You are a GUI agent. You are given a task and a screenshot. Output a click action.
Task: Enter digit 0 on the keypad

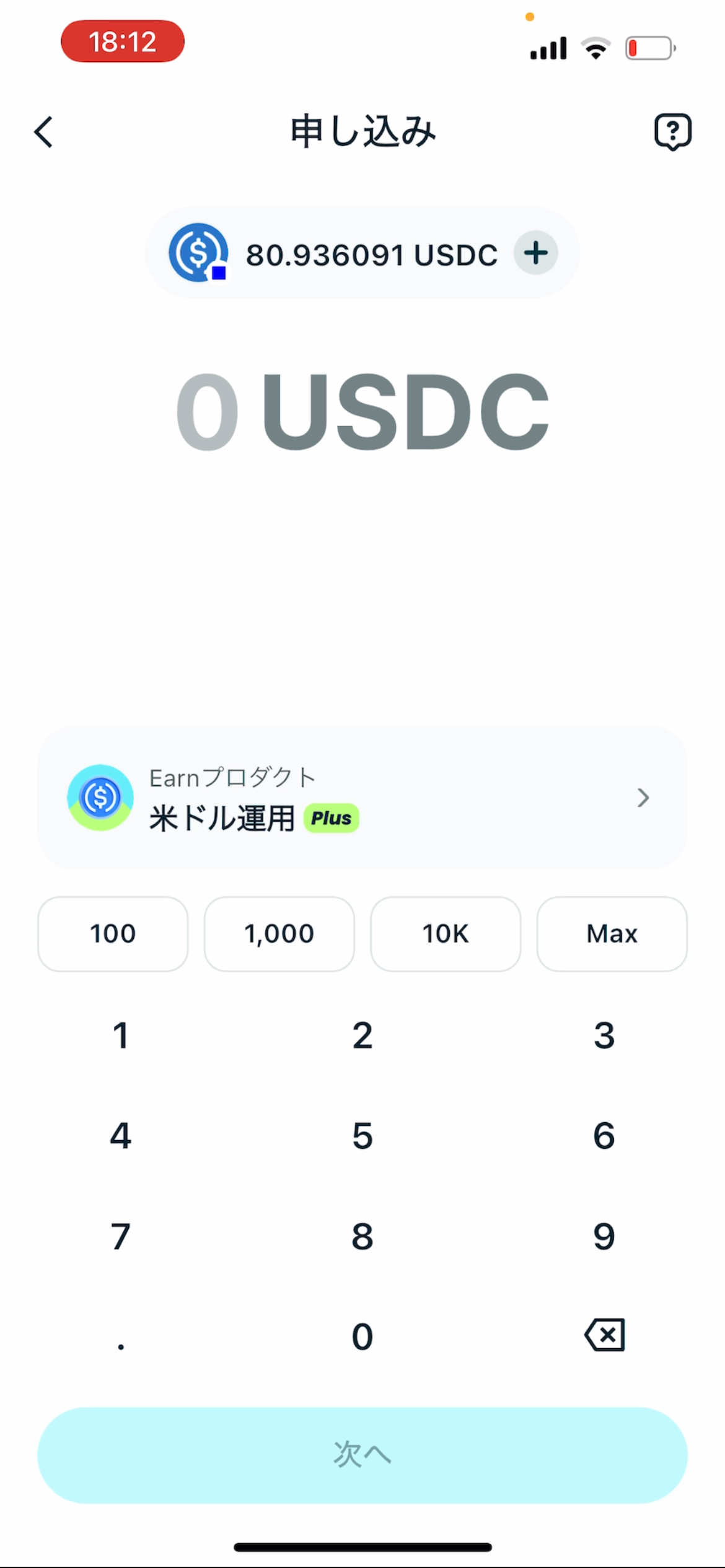click(362, 1336)
